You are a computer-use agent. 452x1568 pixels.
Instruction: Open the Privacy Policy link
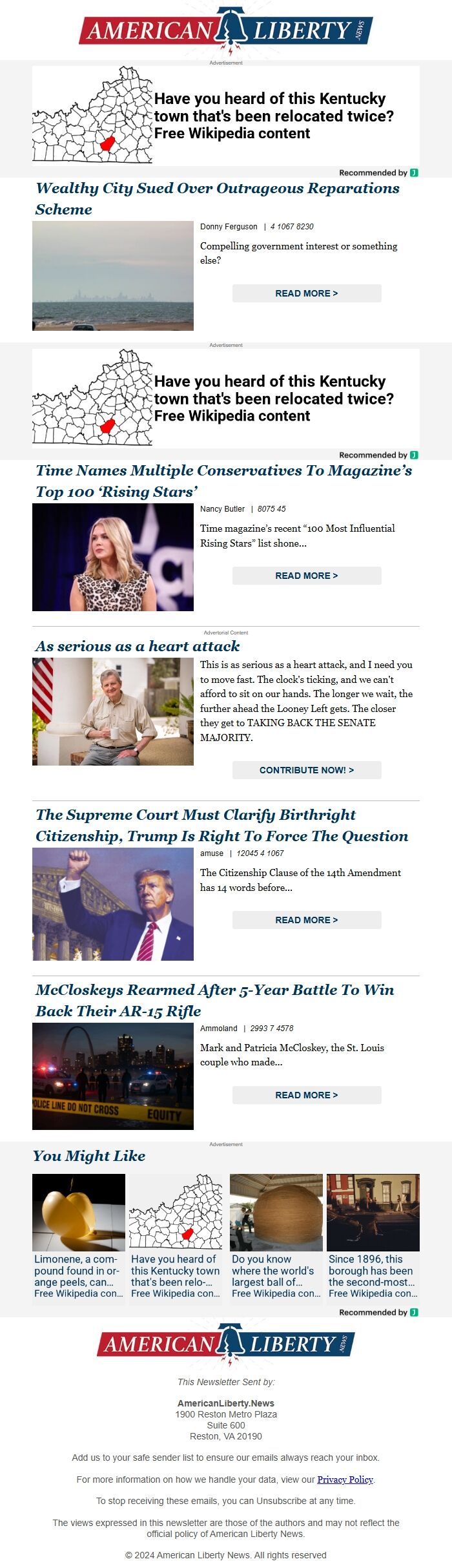pos(345,1479)
